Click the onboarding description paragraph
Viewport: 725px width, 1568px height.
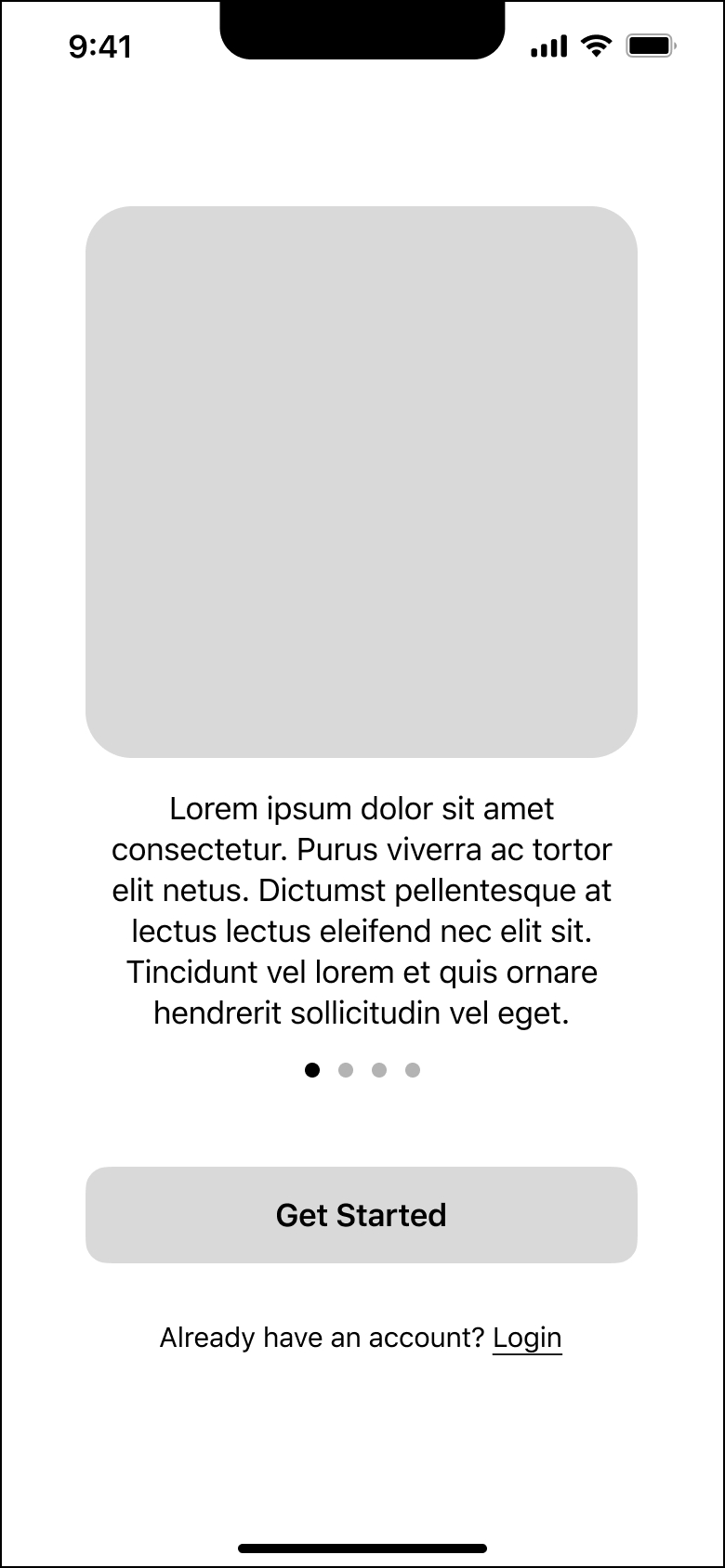(362, 910)
